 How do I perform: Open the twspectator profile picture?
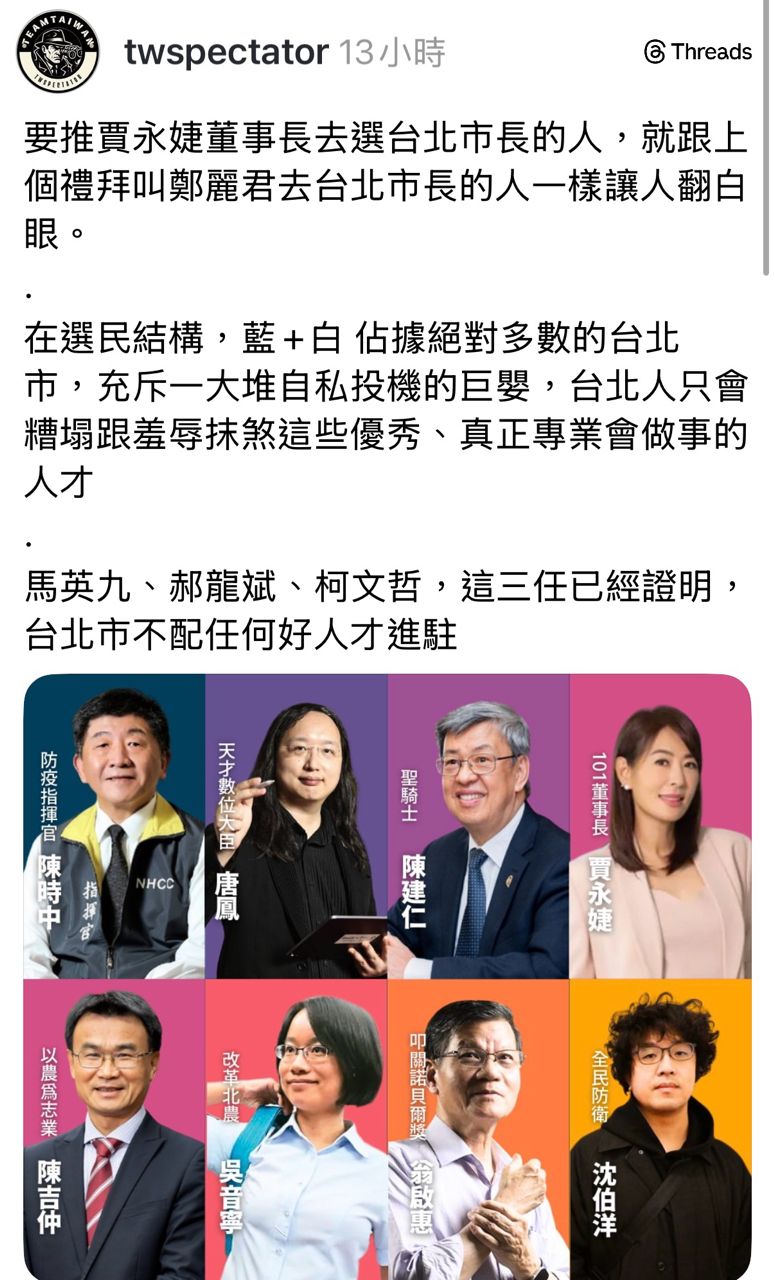click(58, 52)
